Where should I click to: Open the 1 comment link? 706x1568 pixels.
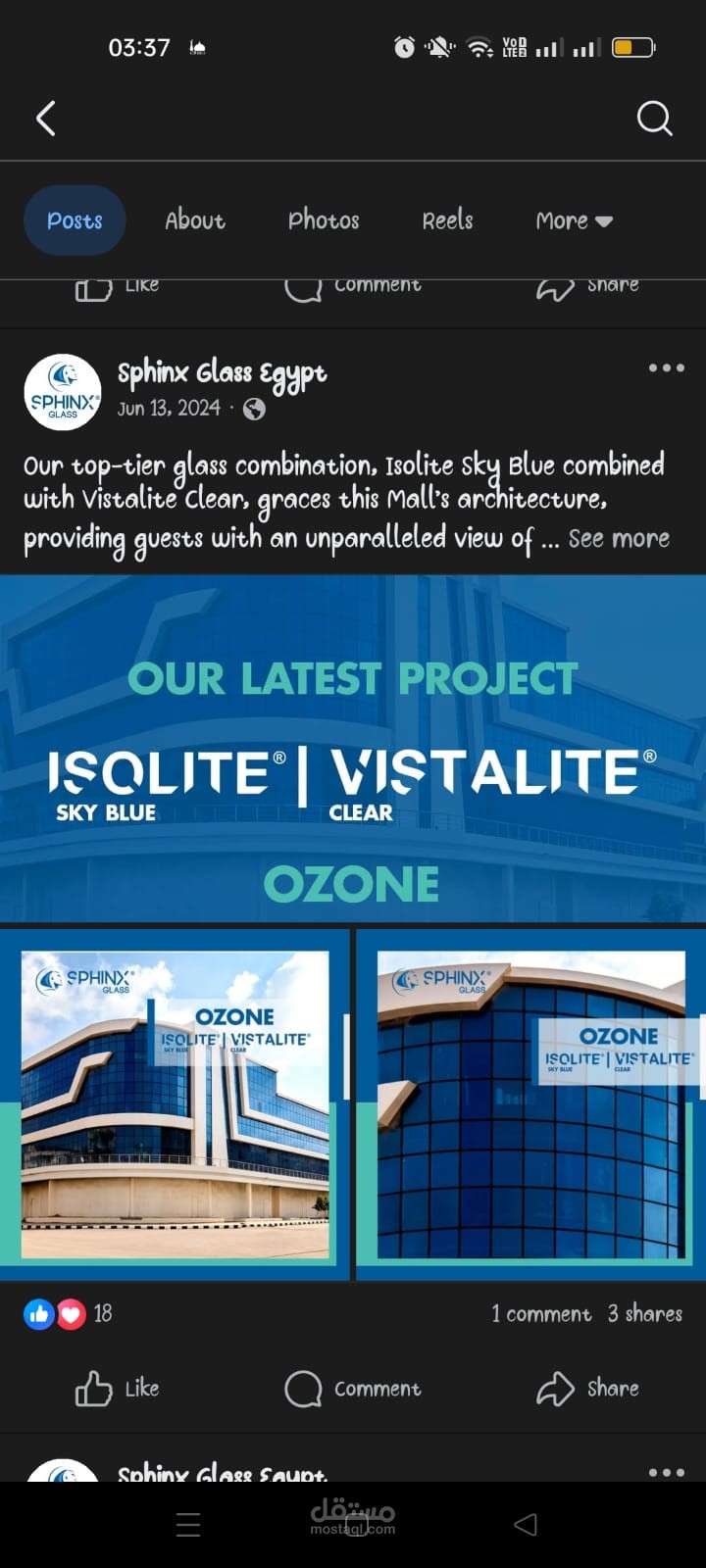coord(540,1314)
